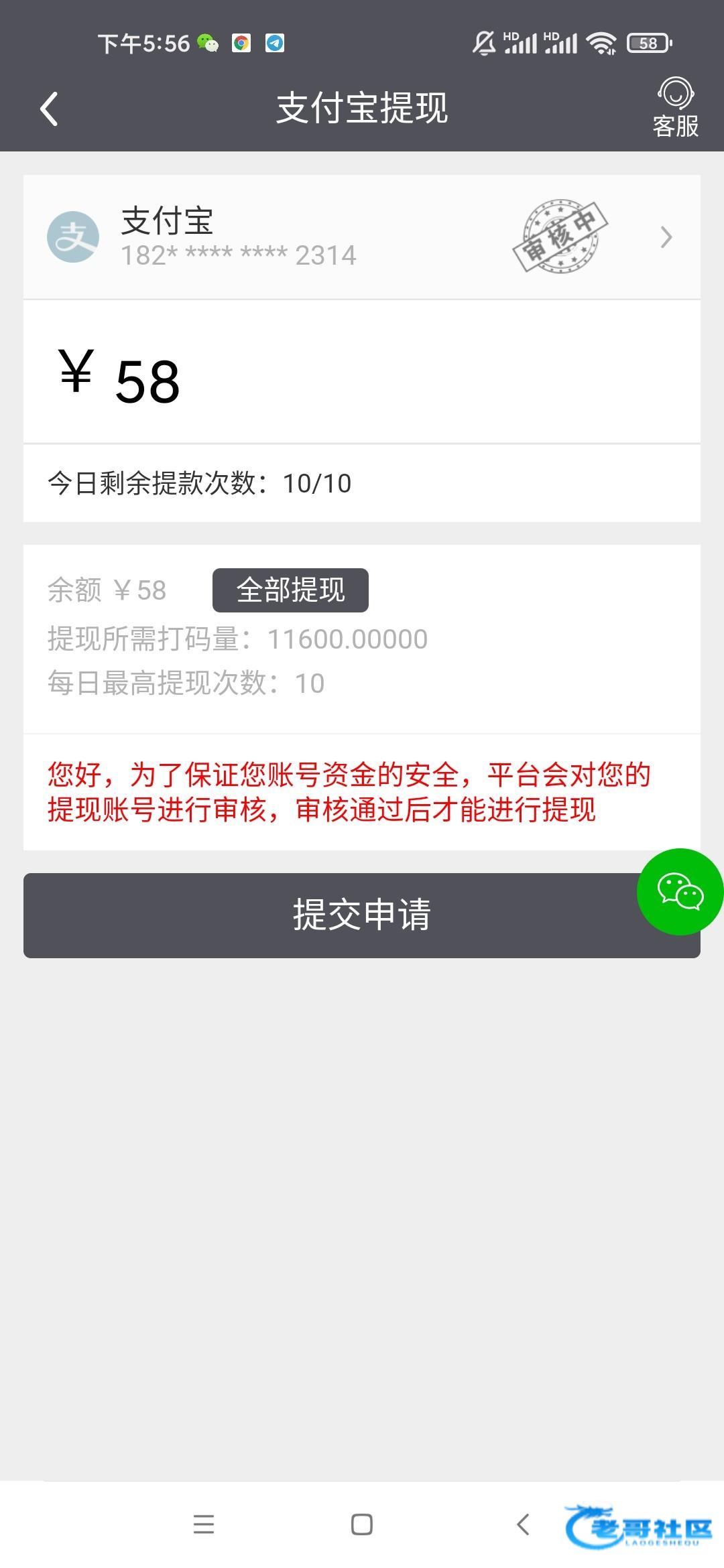Submit with the 提交申请 button
This screenshot has width=724, height=1568.
click(x=362, y=915)
